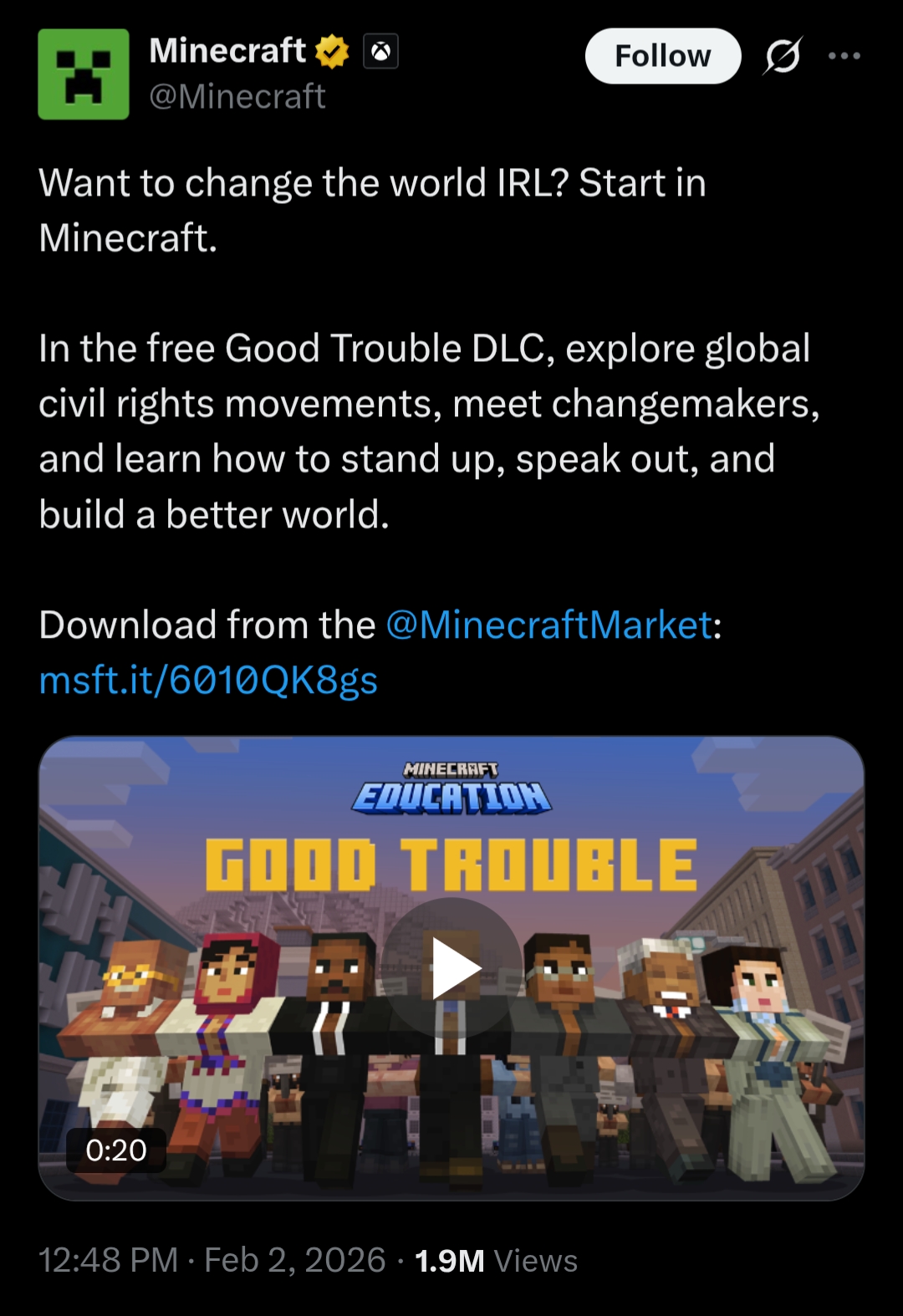Open the @MinecraftMarket mention

pyautogui.click(x=548, y=625)
